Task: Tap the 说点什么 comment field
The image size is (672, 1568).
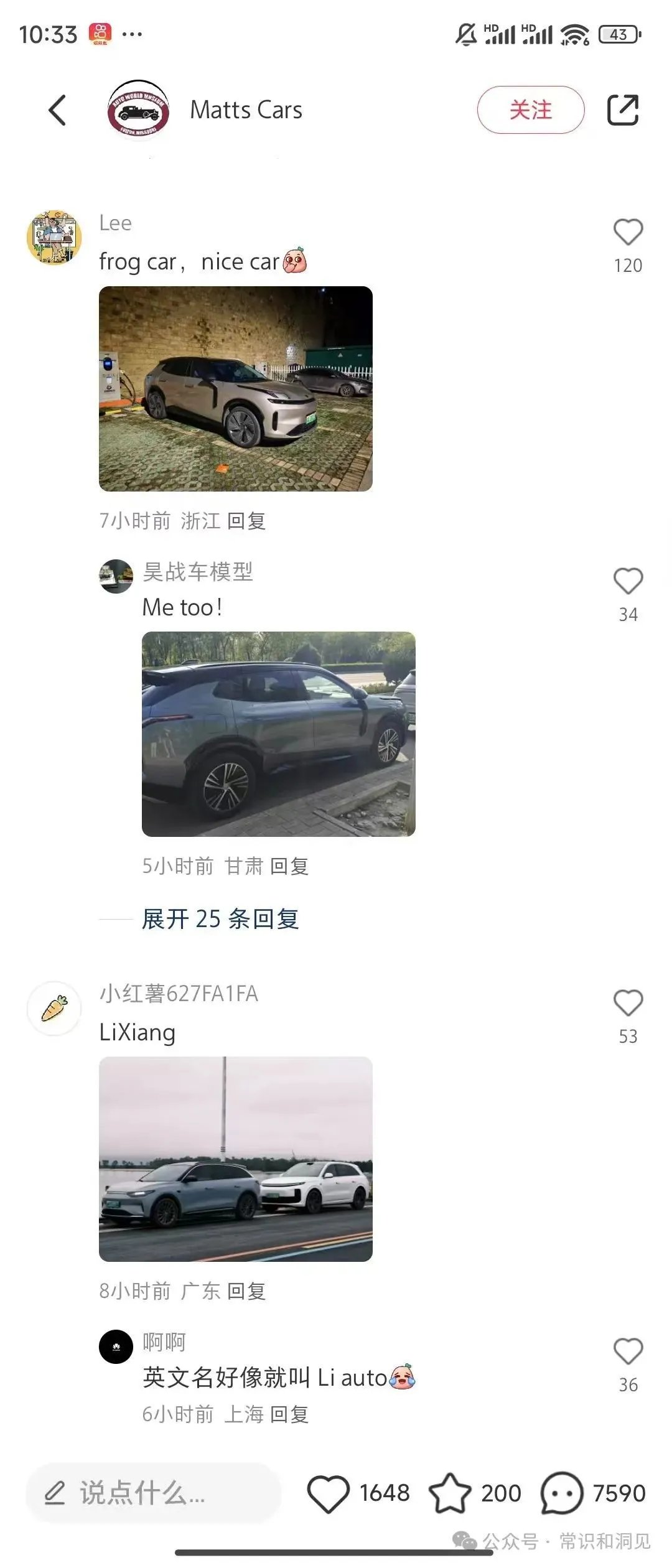Action: pos(153,1493)
